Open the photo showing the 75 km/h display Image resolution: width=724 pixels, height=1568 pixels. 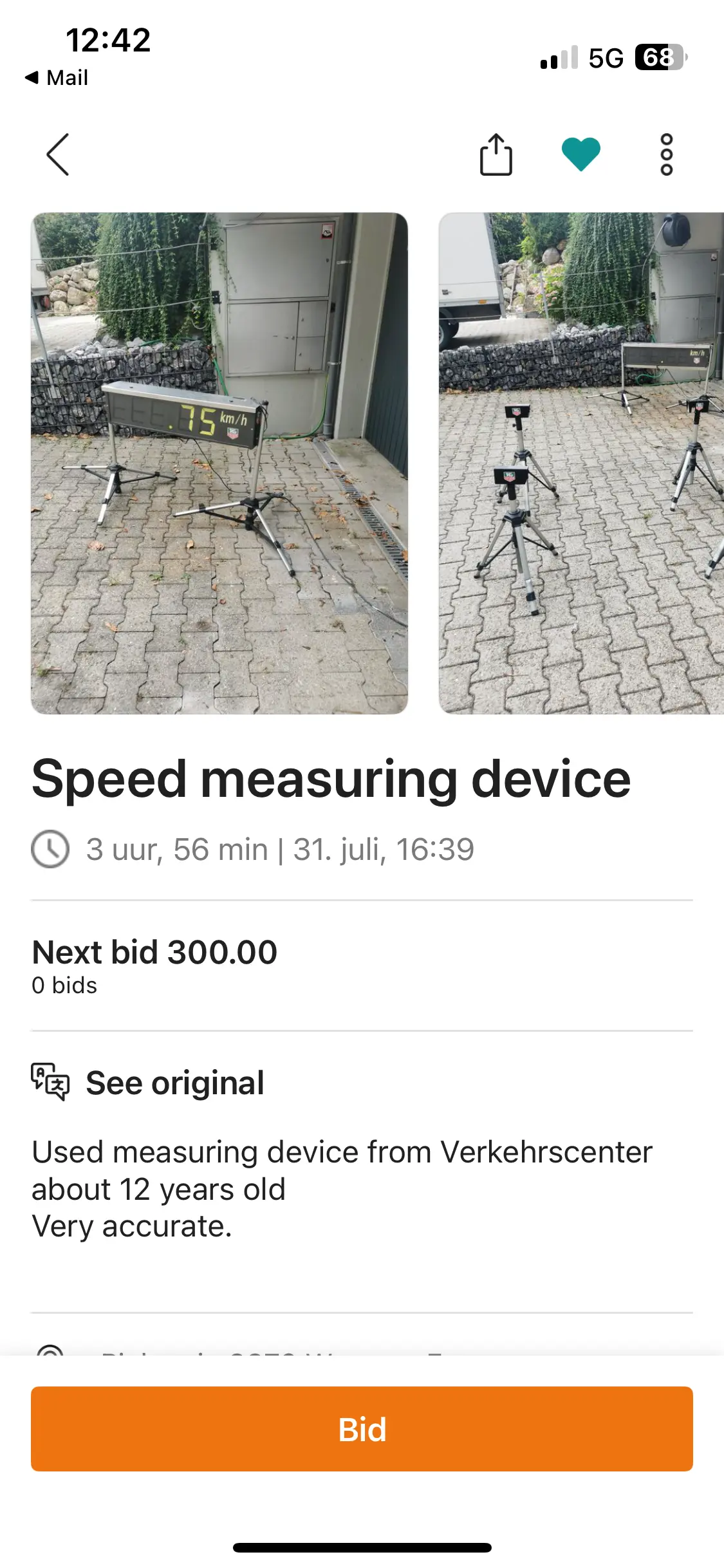[x=219, y=463]
